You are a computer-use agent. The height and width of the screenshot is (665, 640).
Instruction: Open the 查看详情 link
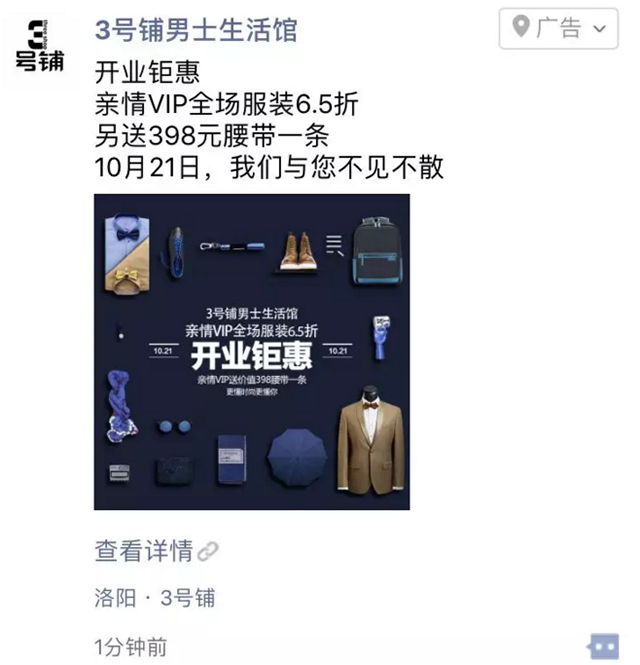(155, 551)
